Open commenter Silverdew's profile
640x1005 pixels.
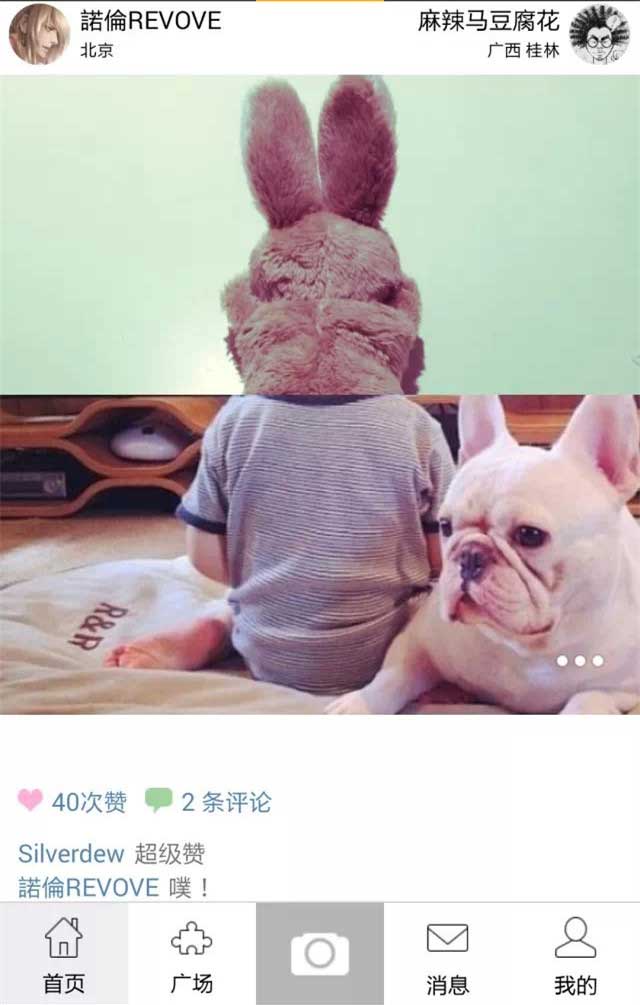coord(71,854)
